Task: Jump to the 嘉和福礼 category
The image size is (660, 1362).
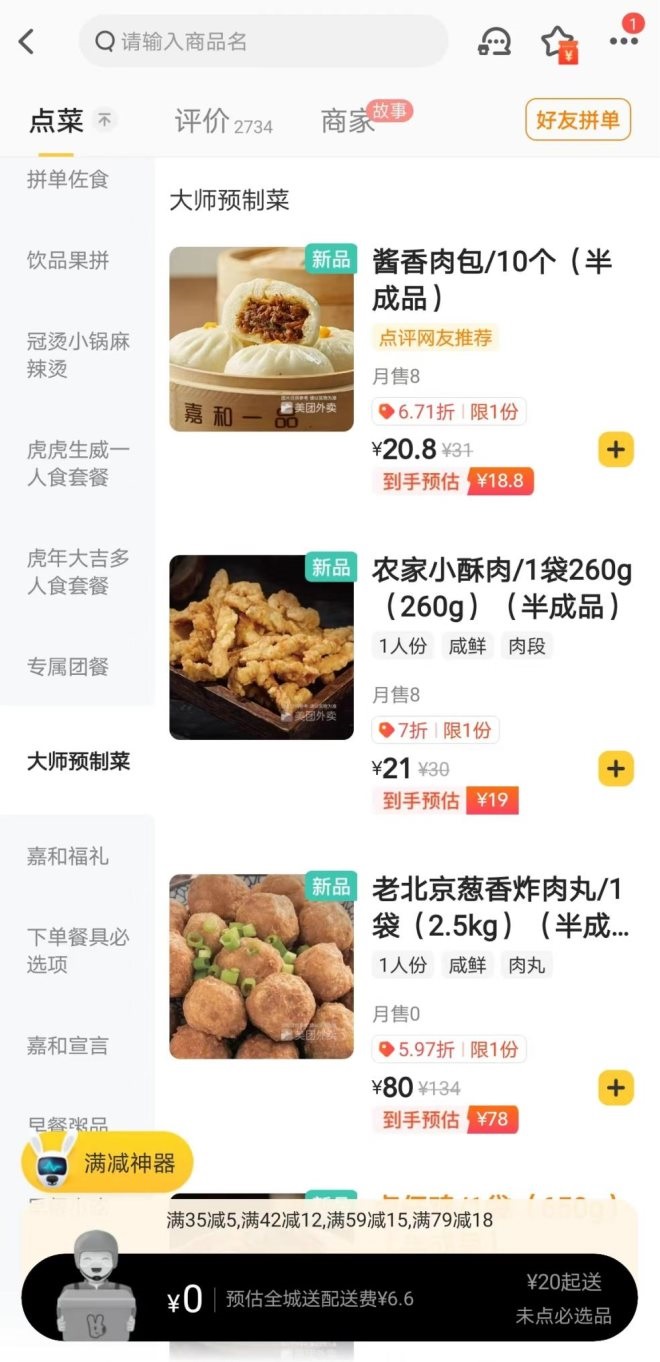Action: pyautogui.click(x=68, y=856)
